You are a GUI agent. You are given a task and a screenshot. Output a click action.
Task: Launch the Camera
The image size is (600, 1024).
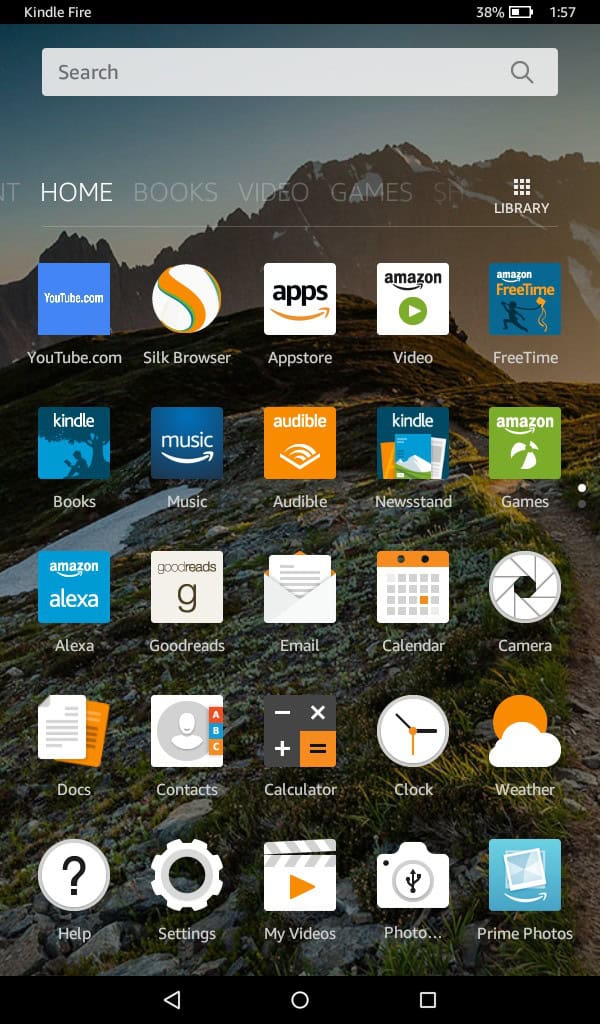coord(525,587)
